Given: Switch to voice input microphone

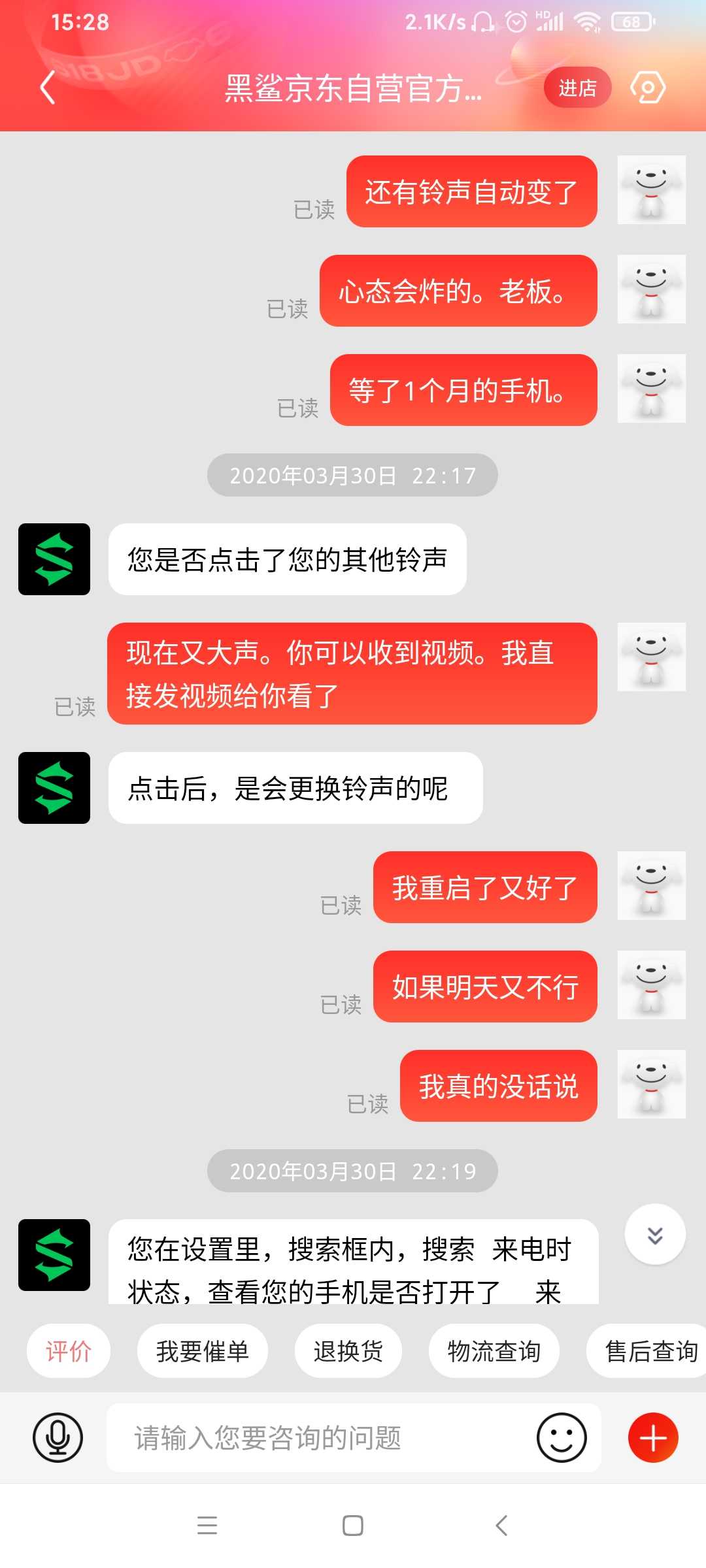Looking at the screenshot, I should 58,1437.
